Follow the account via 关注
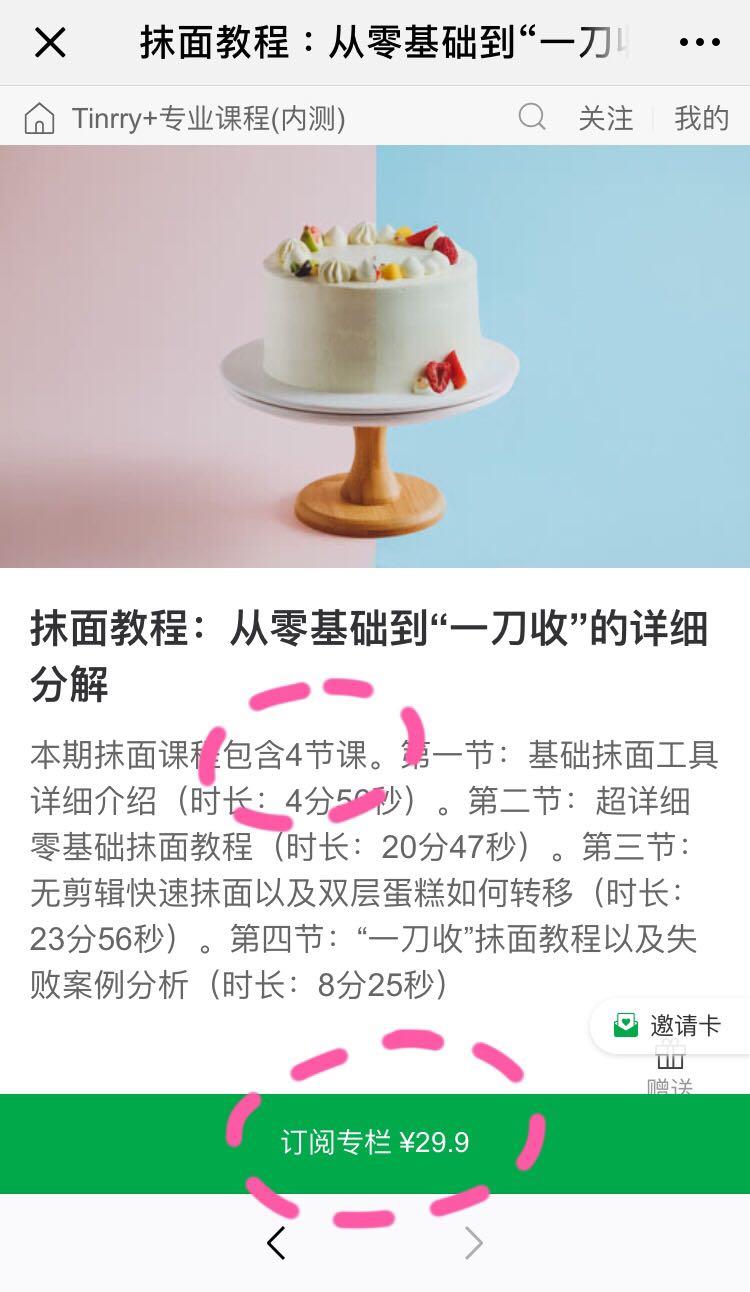 [x=606, y=117]
